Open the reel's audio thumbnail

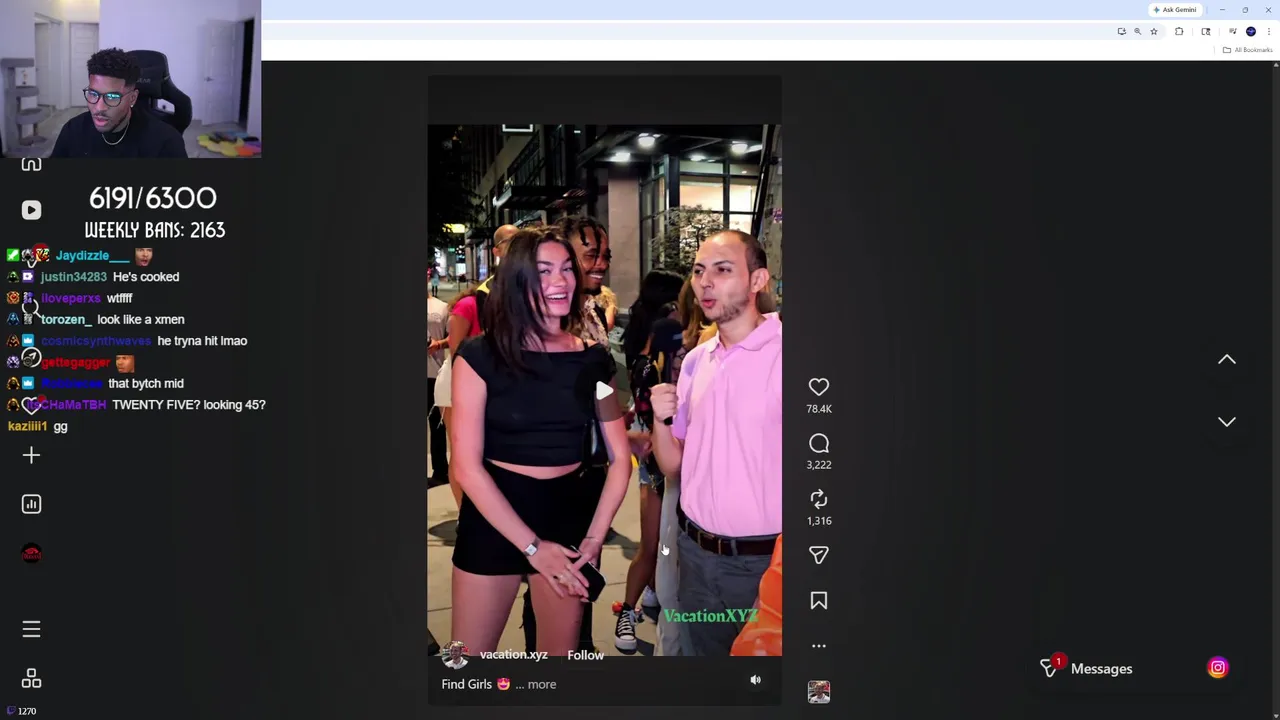818,692
